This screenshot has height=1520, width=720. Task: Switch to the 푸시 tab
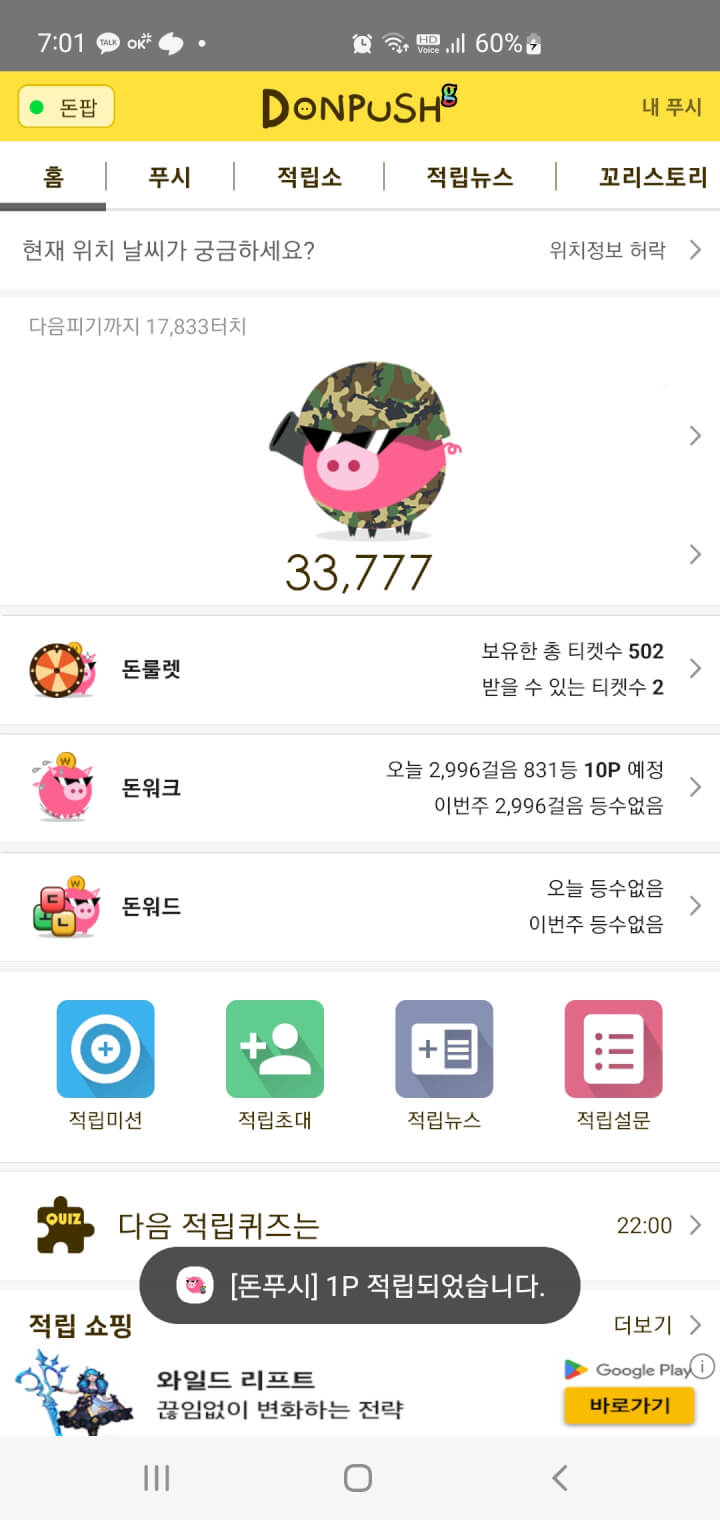click(169, 177)
